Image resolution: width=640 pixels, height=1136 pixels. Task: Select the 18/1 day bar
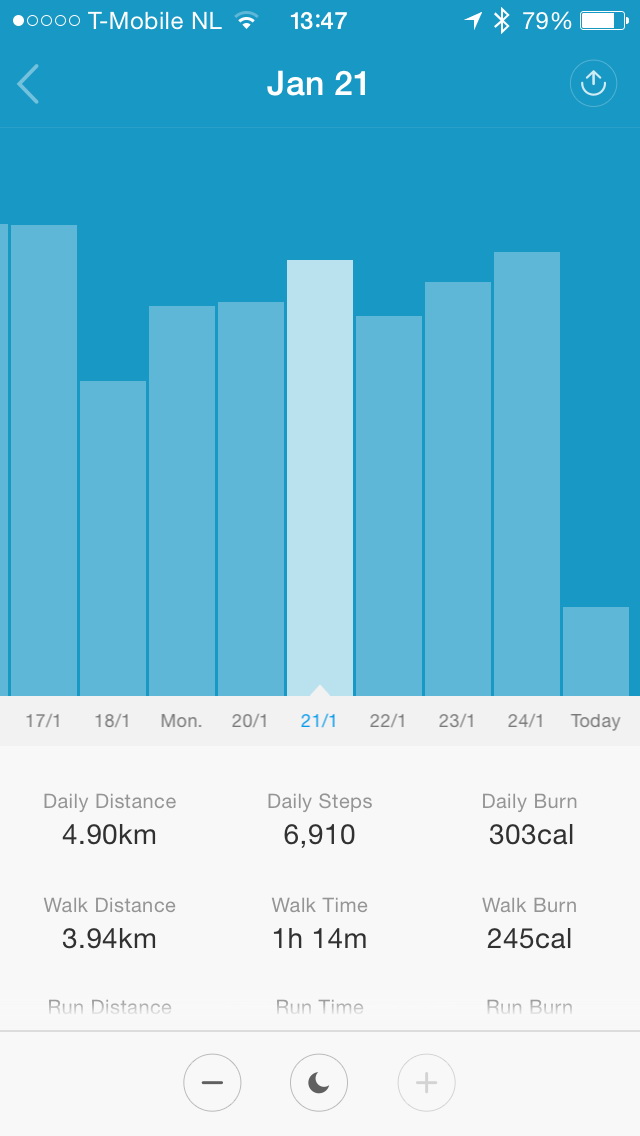(112, 538)
